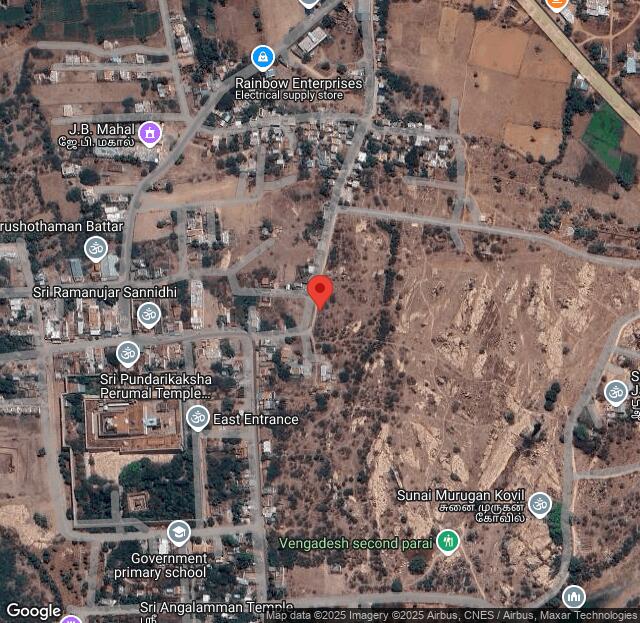Select the Sri Pundarikaksha Perumal Temple marker
Image resolution: width=640 pixels, height=623 pixels.
point(128,353)
